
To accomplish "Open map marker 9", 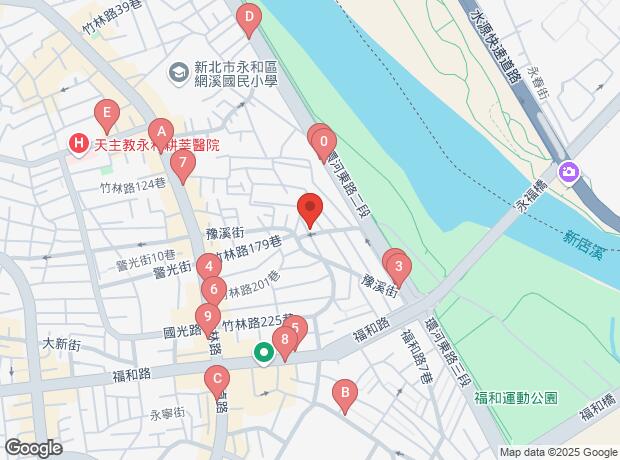I will (x=207, y=317).
